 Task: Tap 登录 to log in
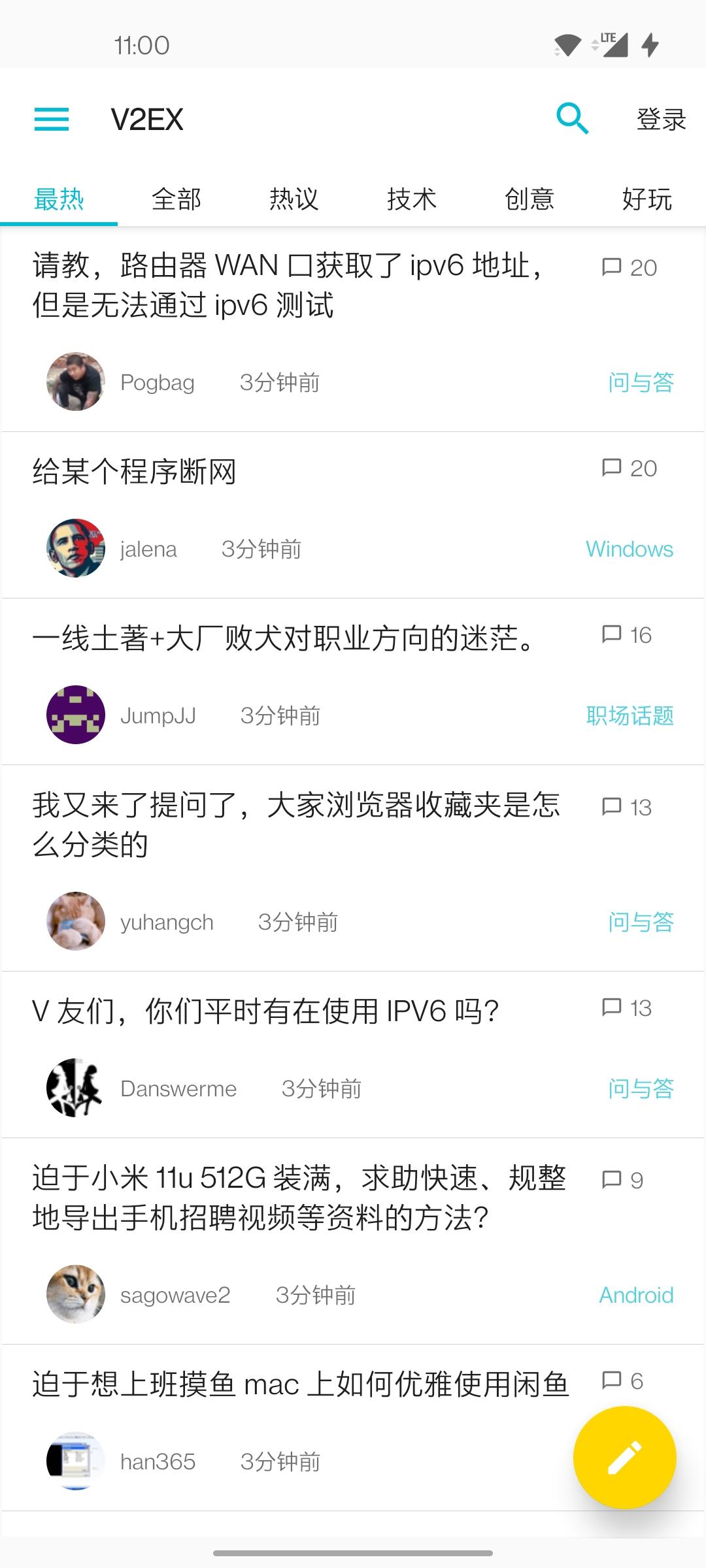click(661, 120)
